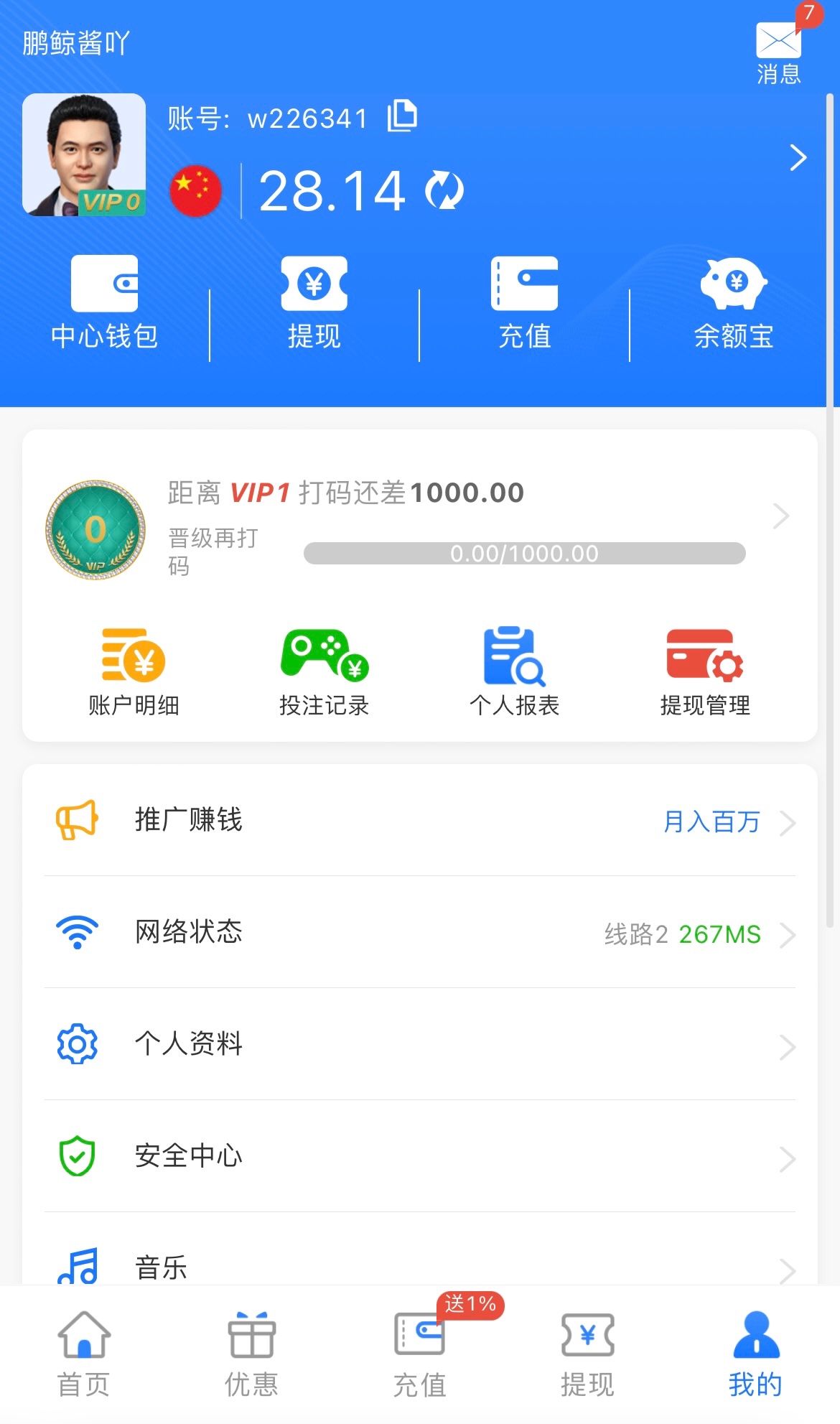
Task: Open 个人资料 personal profile
Action: click(x=419, y=1044)
